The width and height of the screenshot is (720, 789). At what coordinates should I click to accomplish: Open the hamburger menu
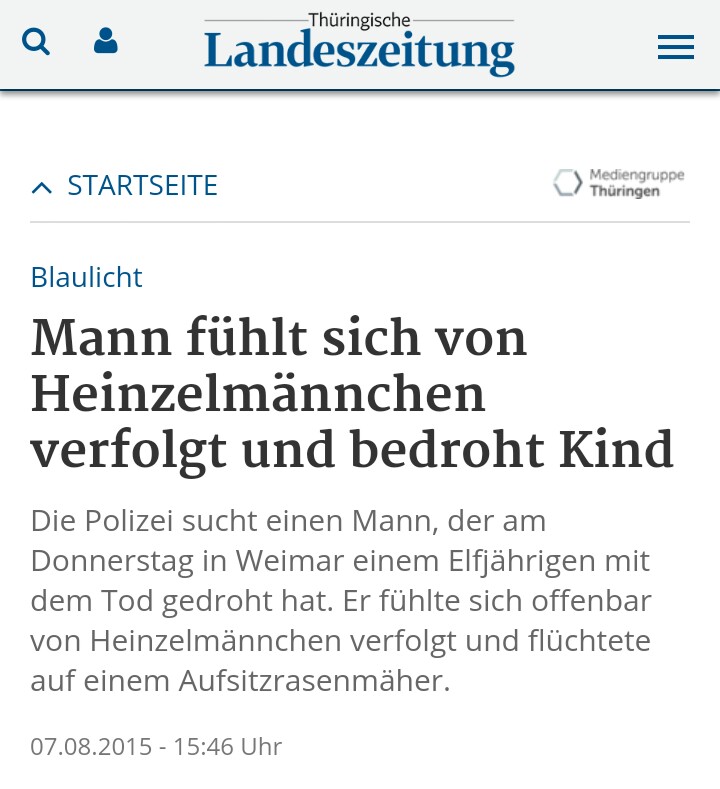pyautogui.click(x=675, y=47)
